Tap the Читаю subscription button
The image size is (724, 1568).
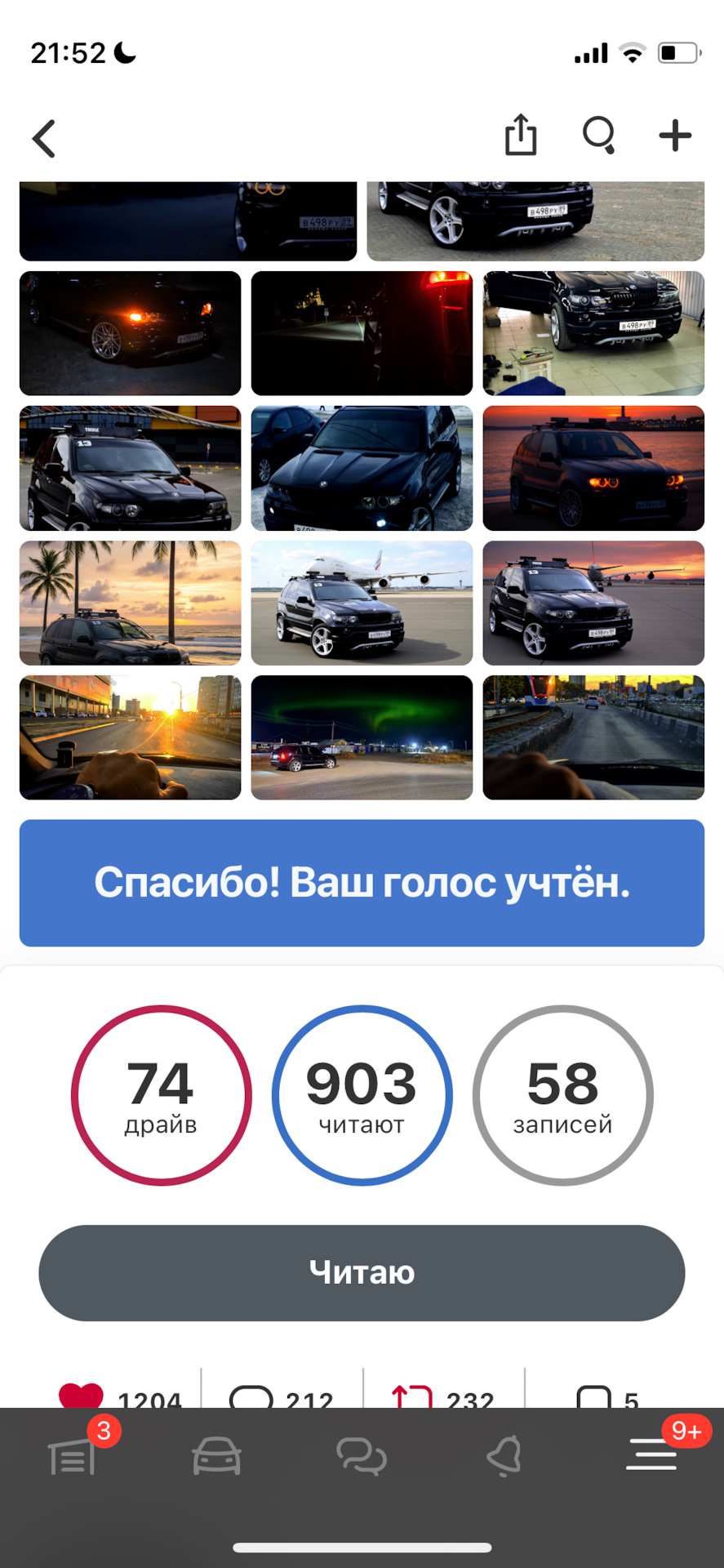[x=362, y=1272]
